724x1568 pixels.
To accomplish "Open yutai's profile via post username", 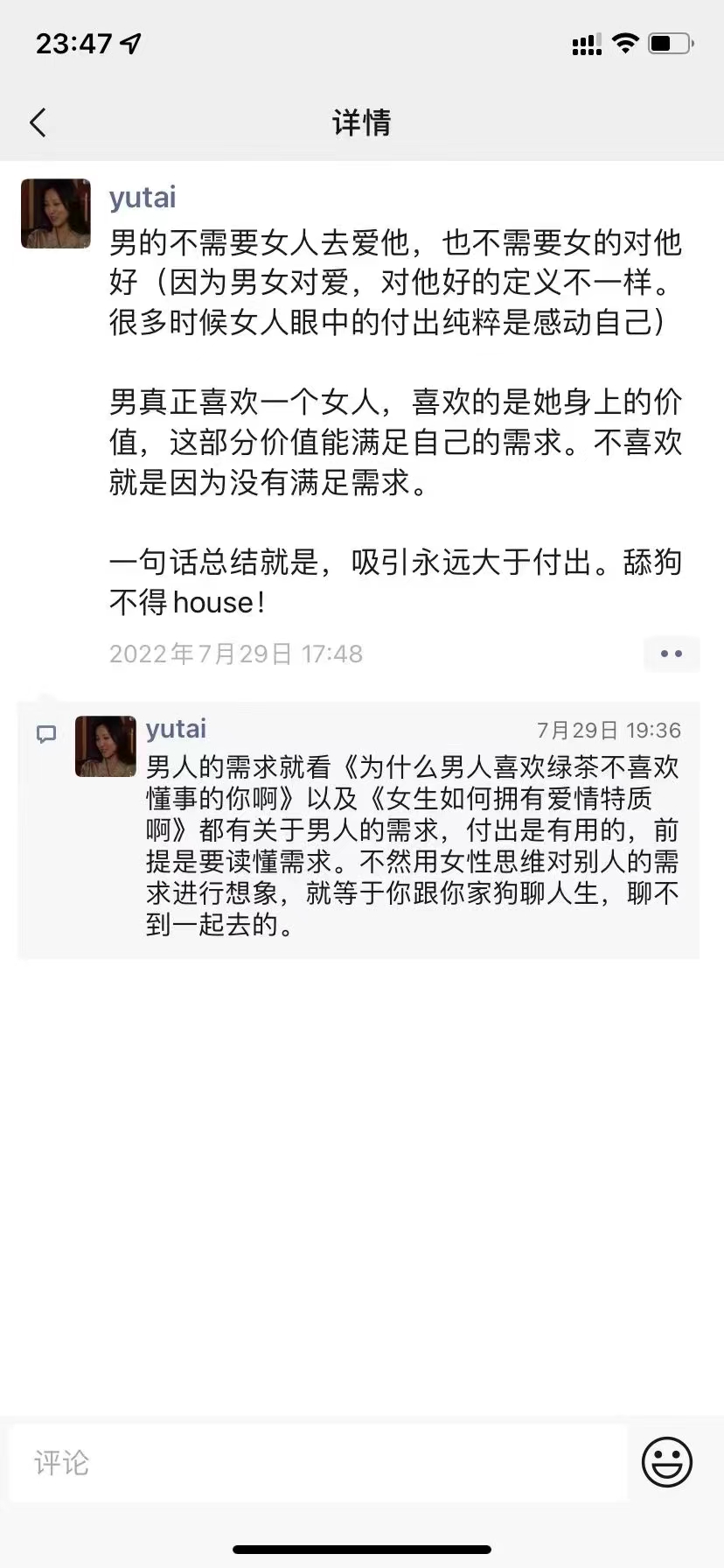I will pos(143,198).
